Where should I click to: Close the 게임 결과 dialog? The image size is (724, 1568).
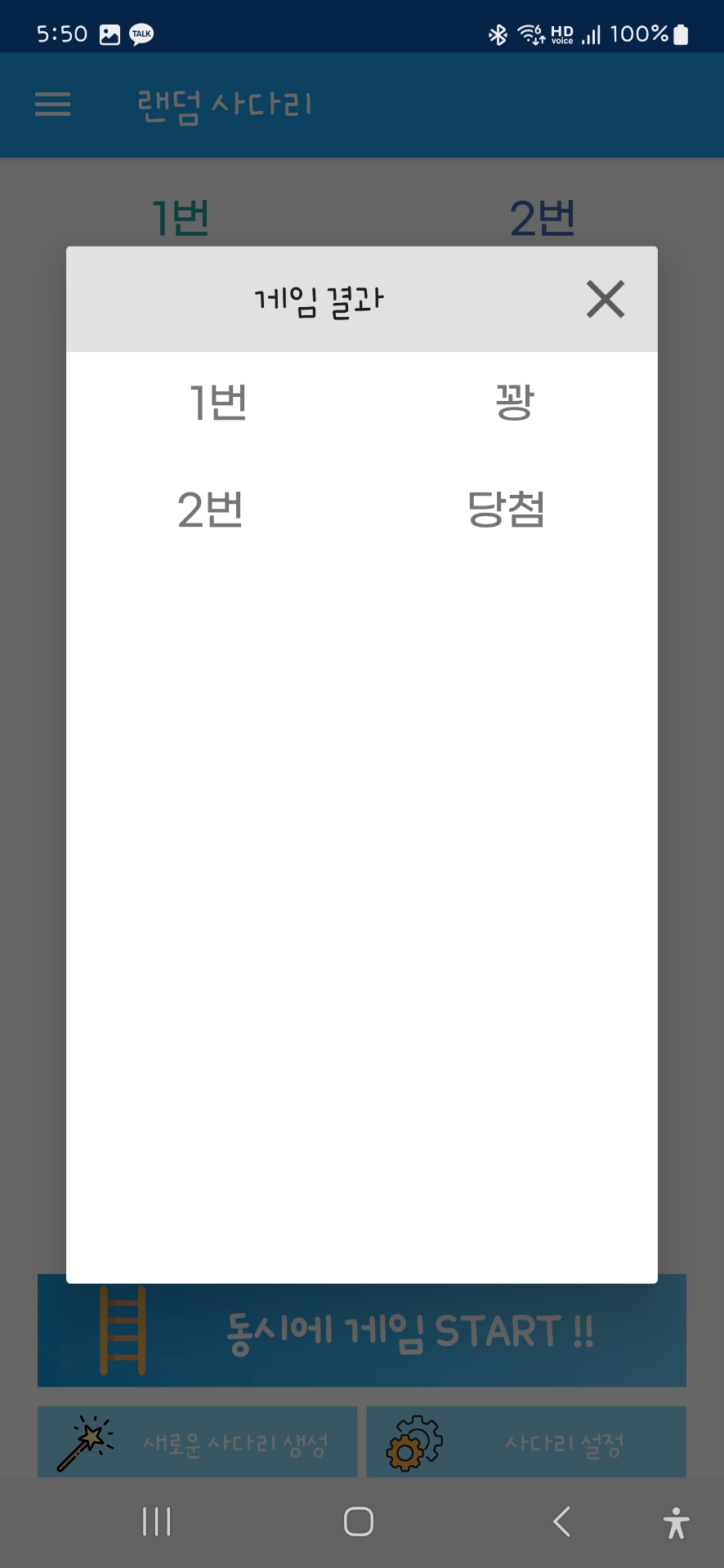click(x=606, y=299)
